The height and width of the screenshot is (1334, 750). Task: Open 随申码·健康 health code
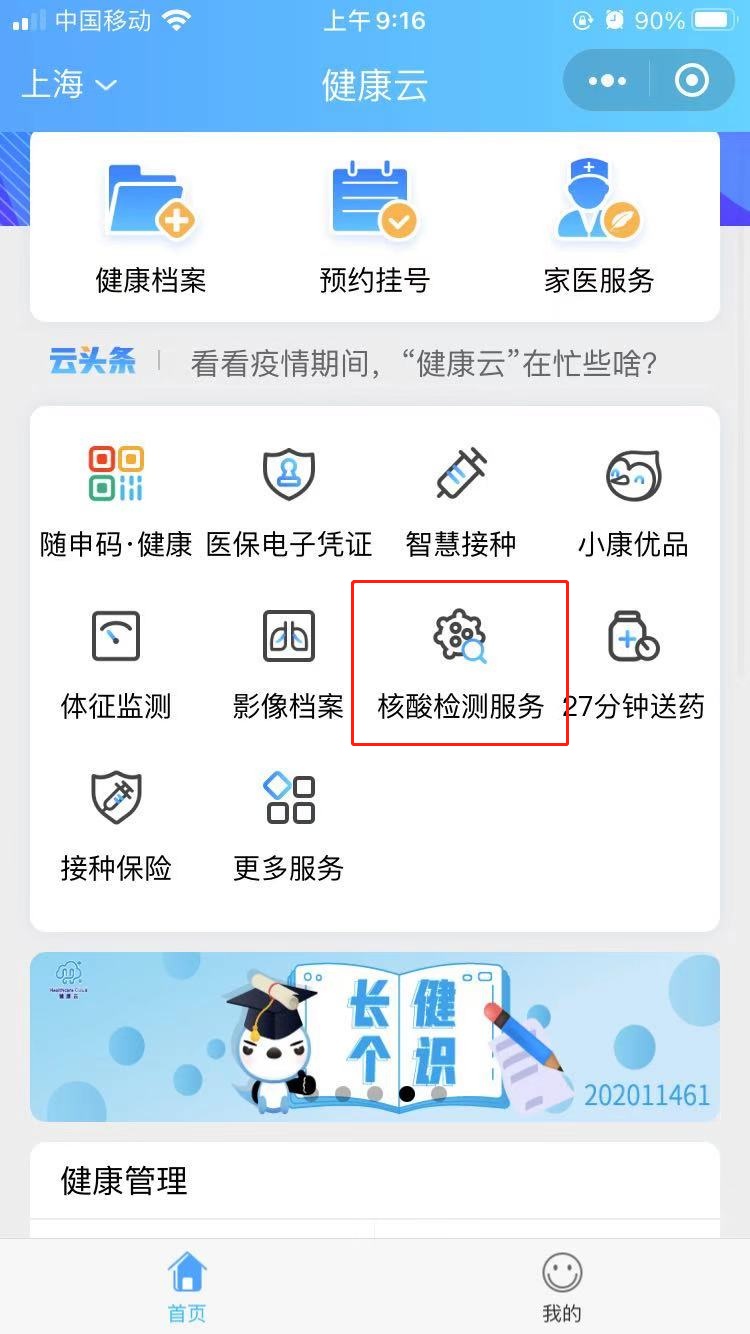[116, 502]
